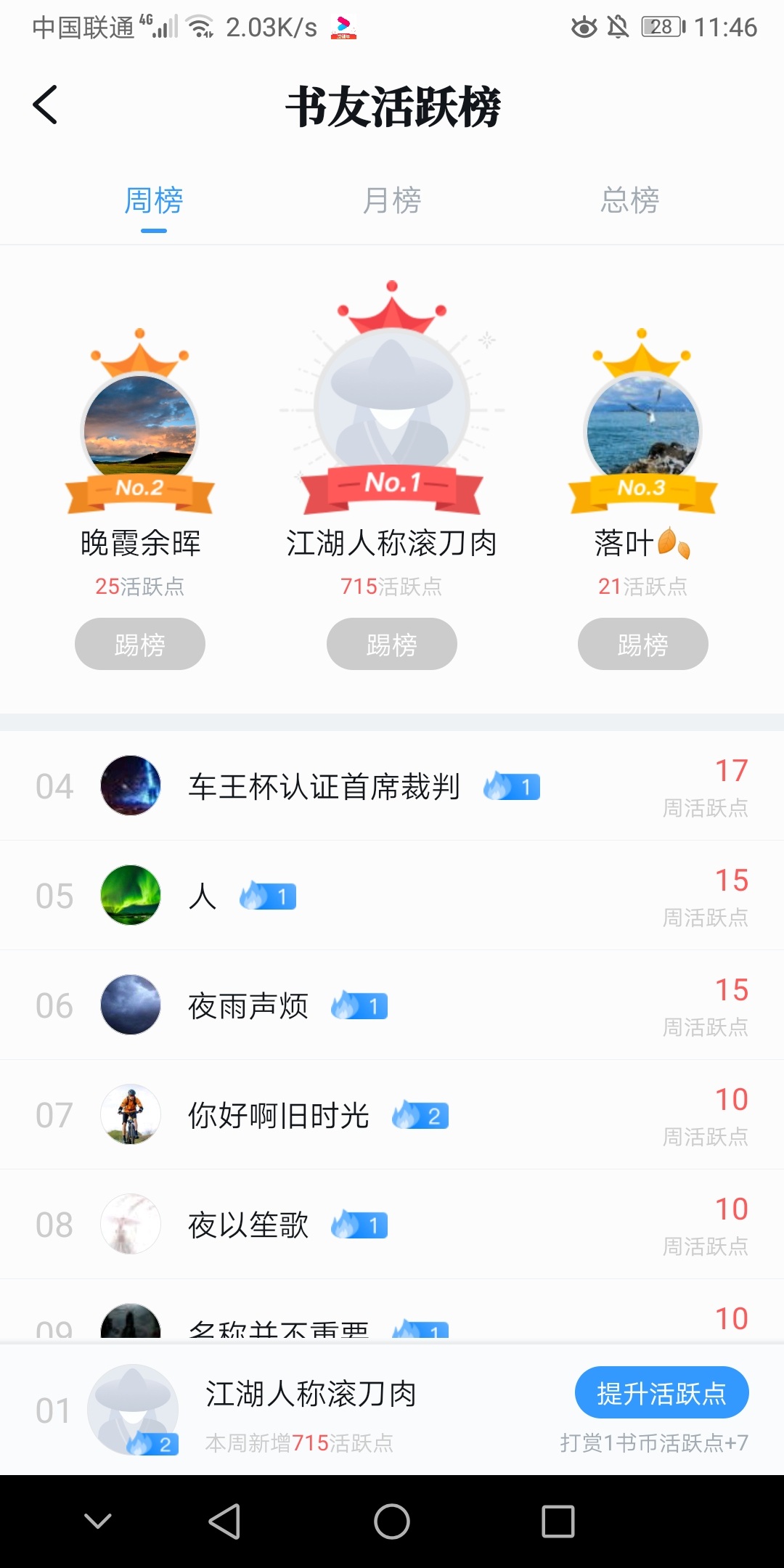Image resolution: width=784 pixels, height=1568 pixels.
Task: Open recent apps with the square button
Action: (558, 1522)
